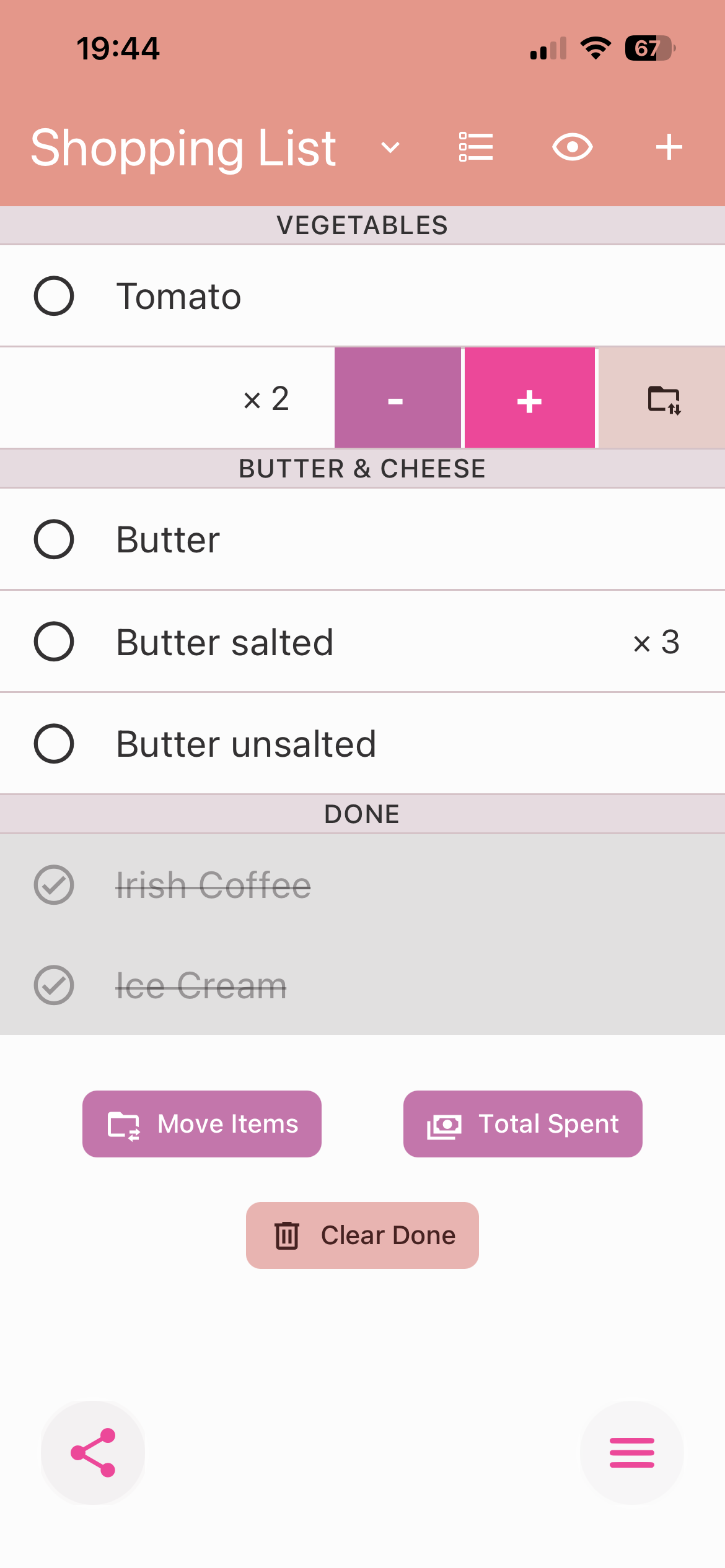Clear Done items

pos(362,1235)
